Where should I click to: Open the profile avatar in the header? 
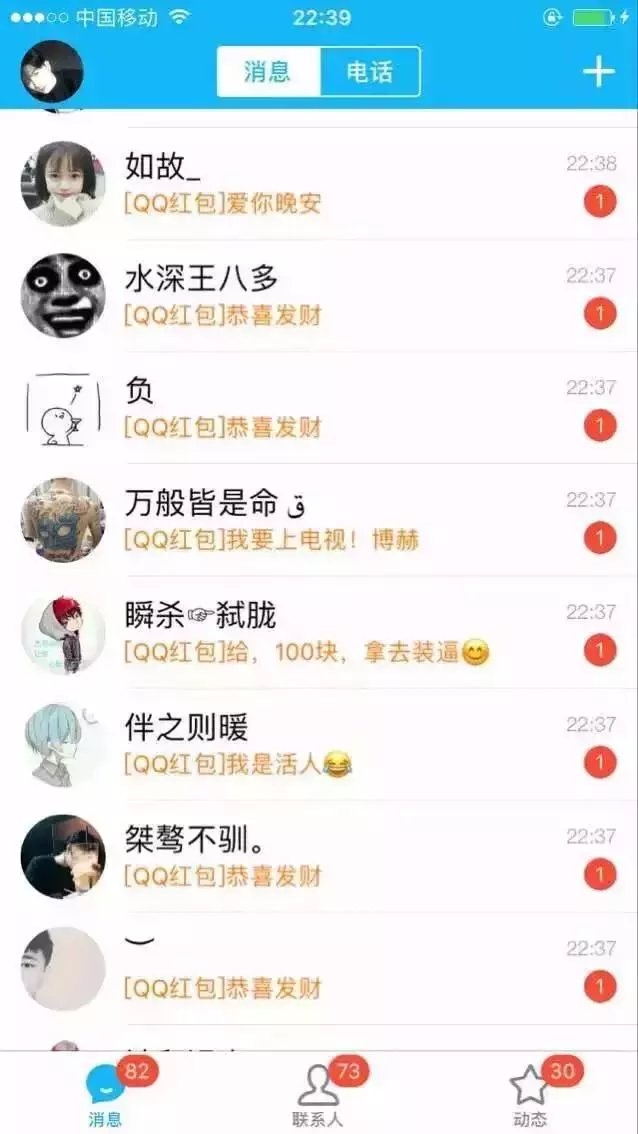pyautogui.click(x=51, y=72)
